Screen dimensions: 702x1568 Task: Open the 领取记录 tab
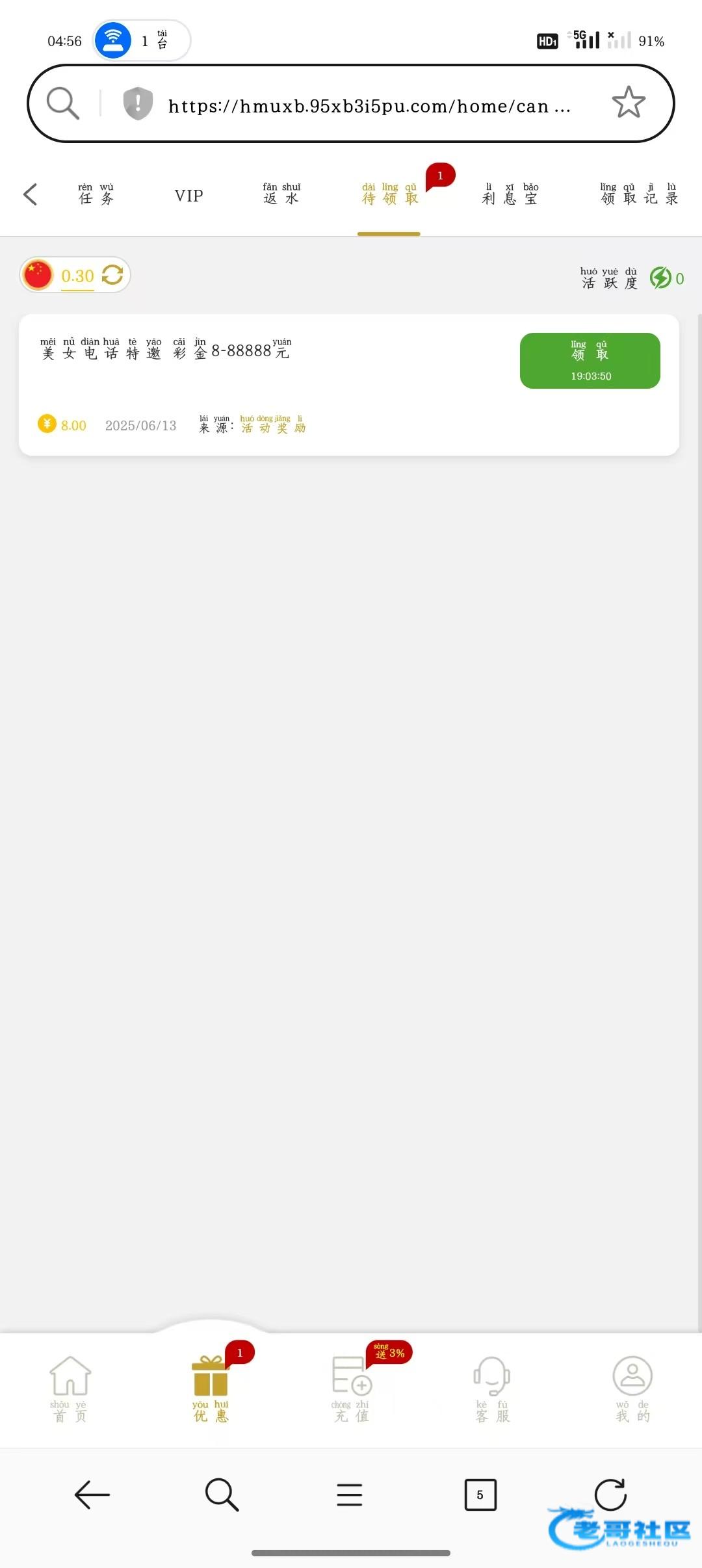(639, 195)
